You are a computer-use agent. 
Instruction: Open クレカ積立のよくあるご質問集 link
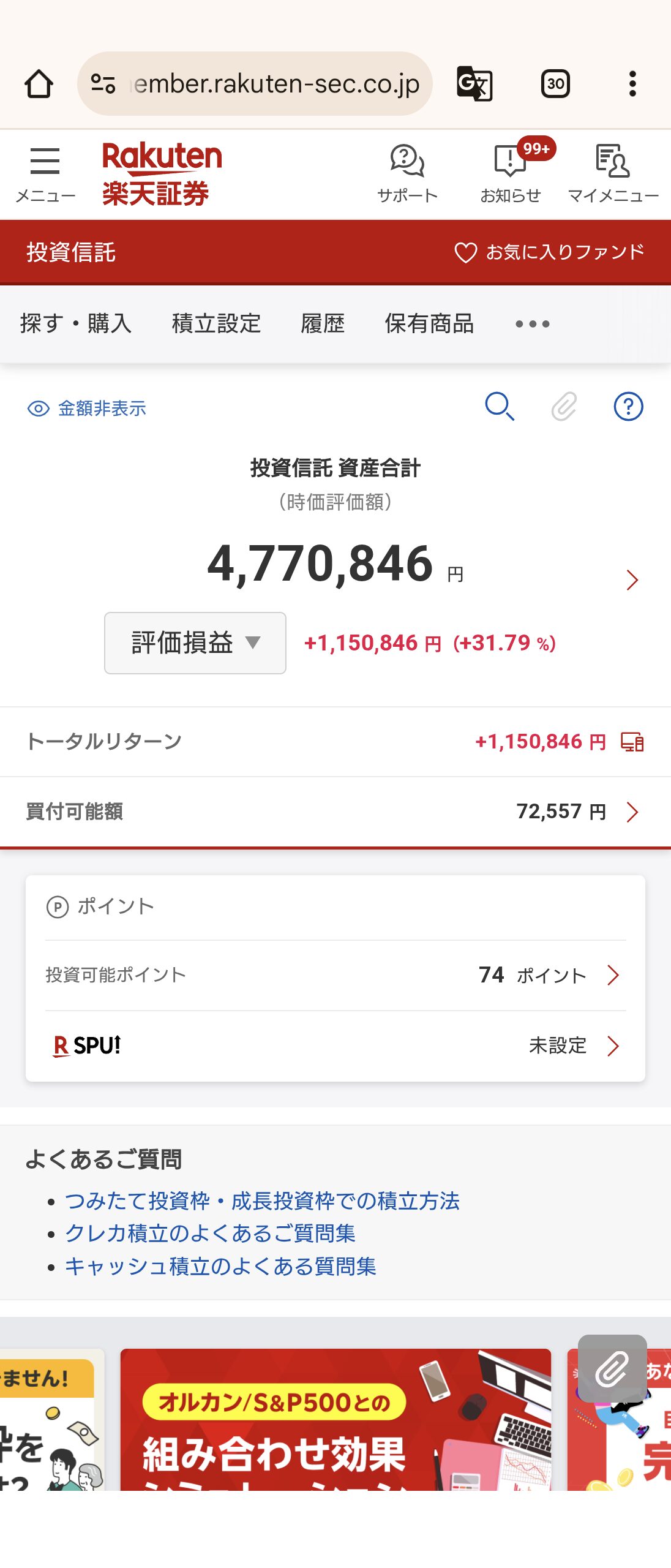click(x=210, y=1233)
